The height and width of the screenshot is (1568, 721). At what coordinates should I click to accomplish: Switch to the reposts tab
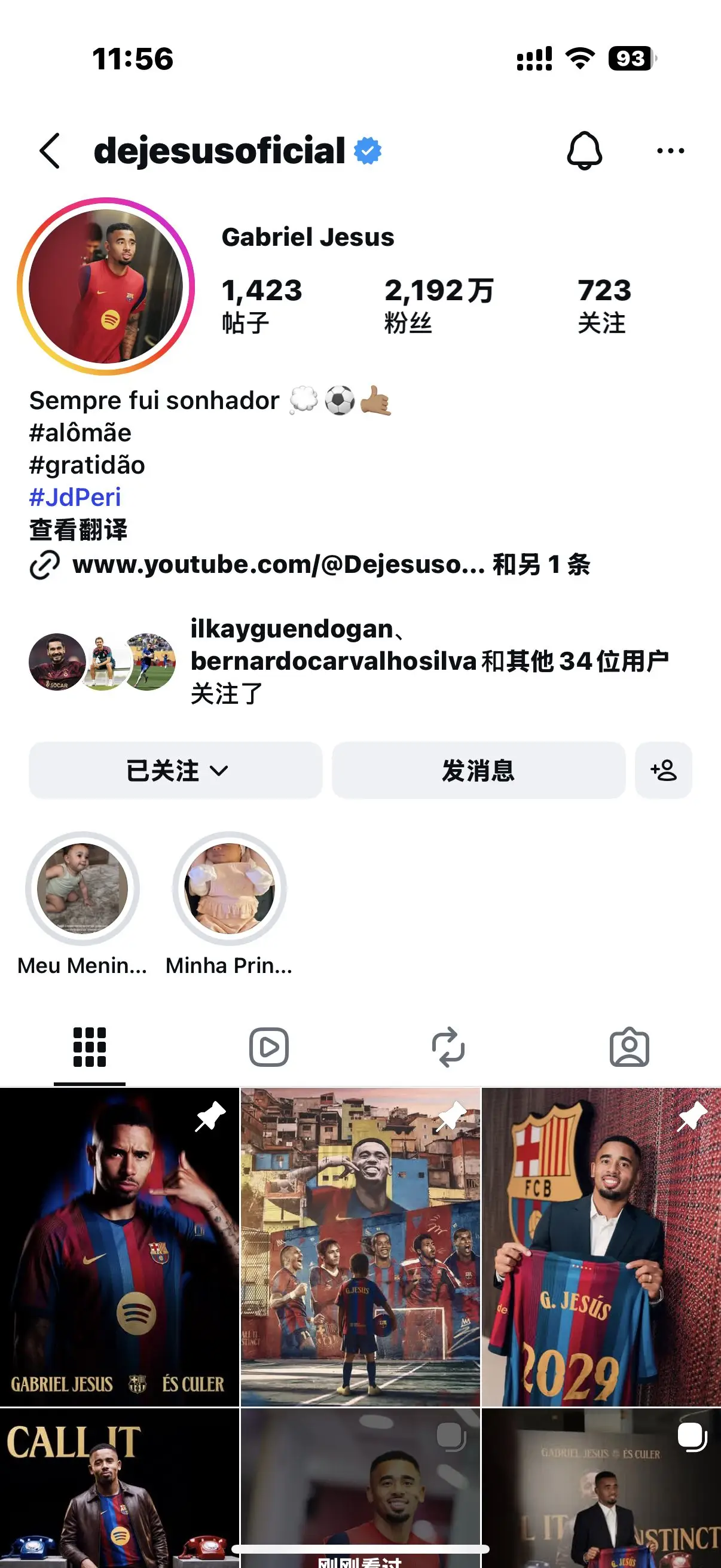coord(448,1047)
